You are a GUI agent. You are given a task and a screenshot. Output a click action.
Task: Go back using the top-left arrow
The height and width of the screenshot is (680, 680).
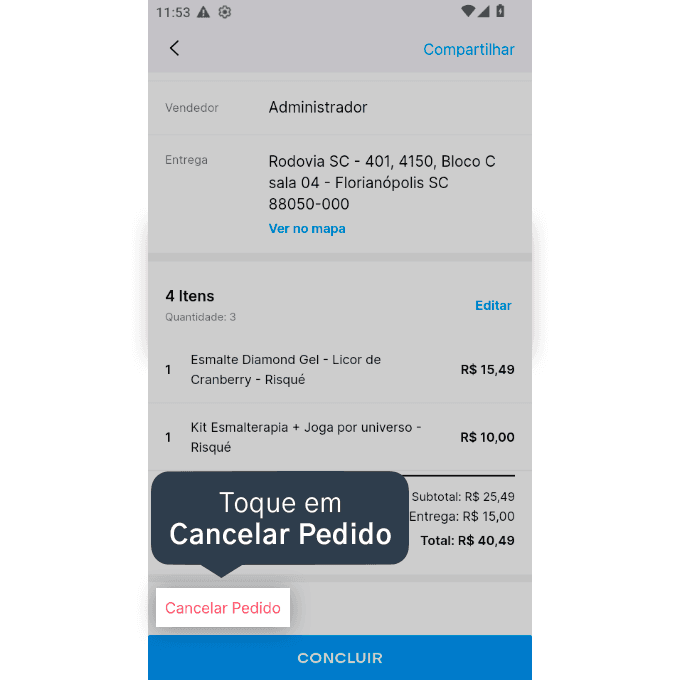tap(174, 48)
